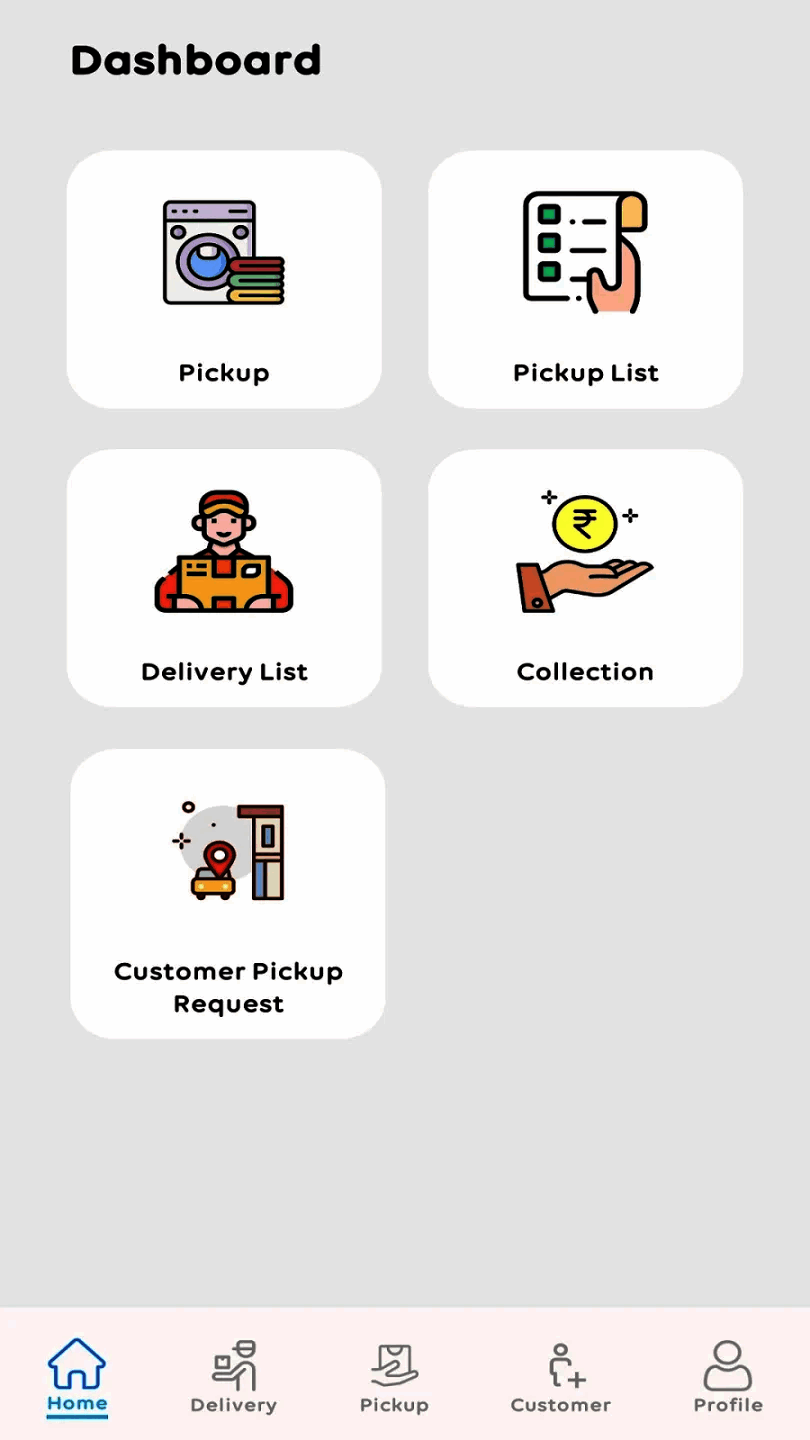View the Delivery List card
Viewport: 810px width, 1440px height.
(224, 578)
